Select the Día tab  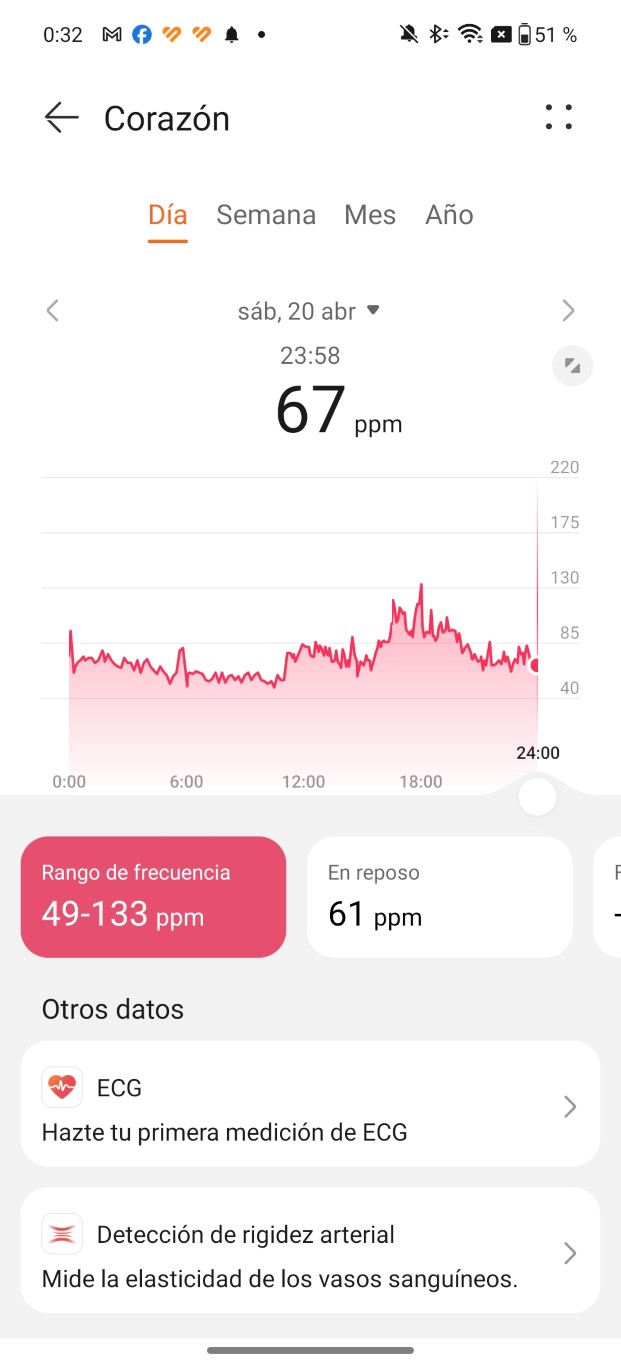(x=168, y=215)
